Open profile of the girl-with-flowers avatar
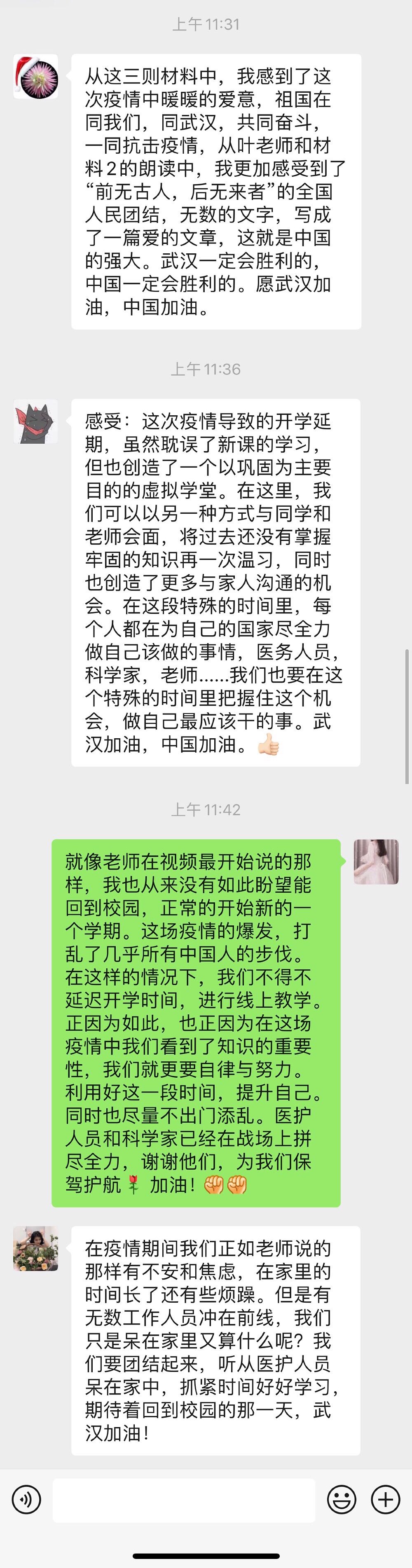The image size is (412, 1568). pos(36,1248)
